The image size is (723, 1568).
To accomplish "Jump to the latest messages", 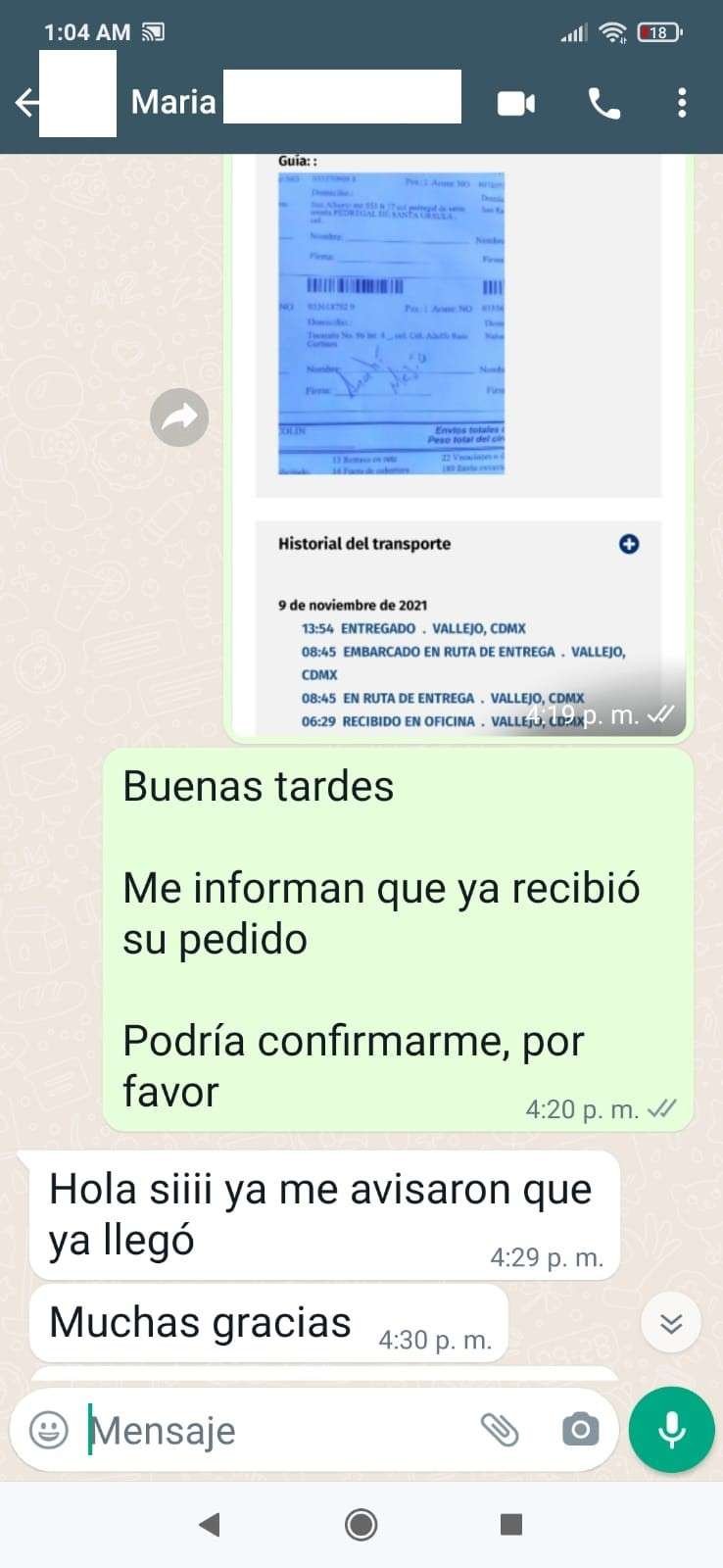I will point(671,1323).
